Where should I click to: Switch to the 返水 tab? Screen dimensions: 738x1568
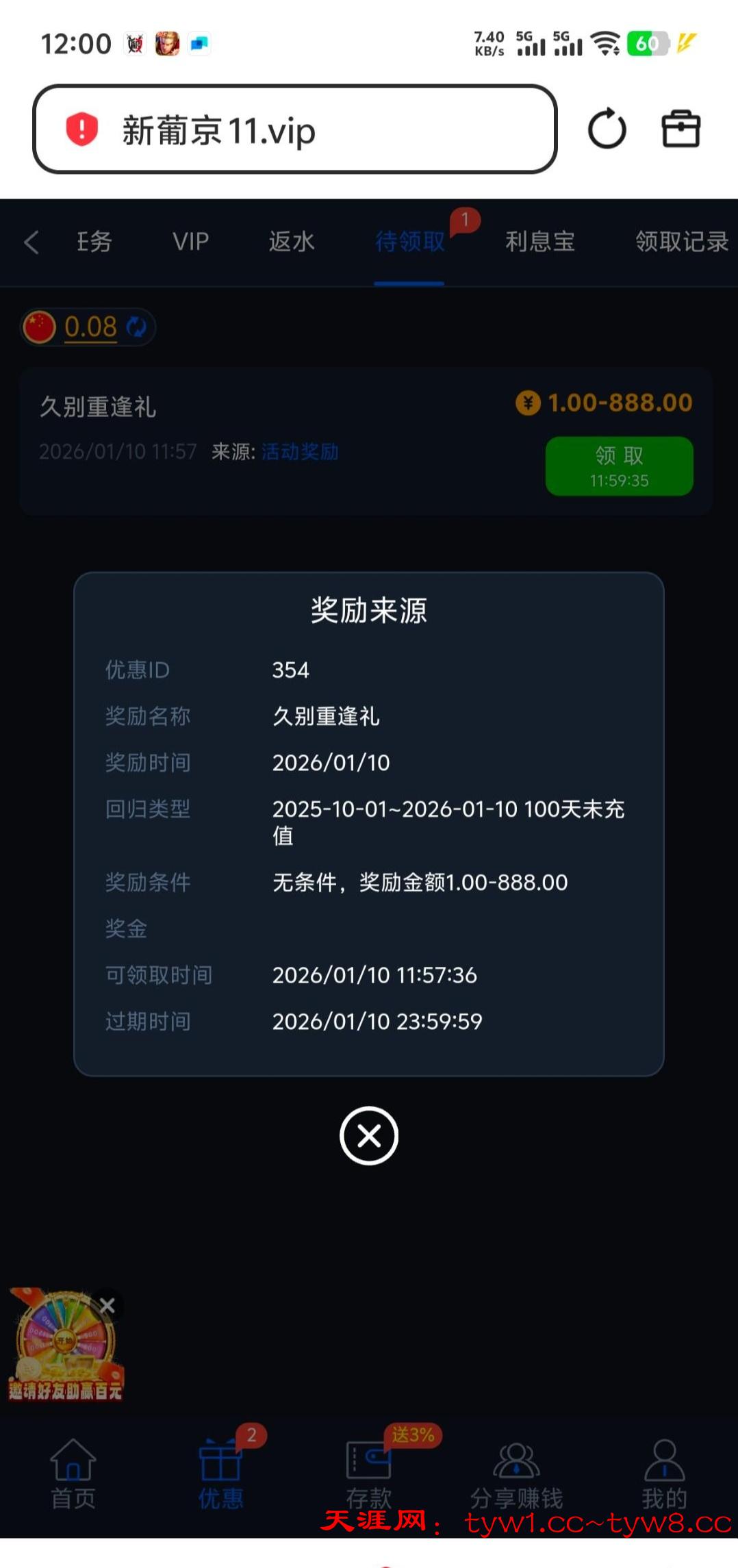pos(292,242)
